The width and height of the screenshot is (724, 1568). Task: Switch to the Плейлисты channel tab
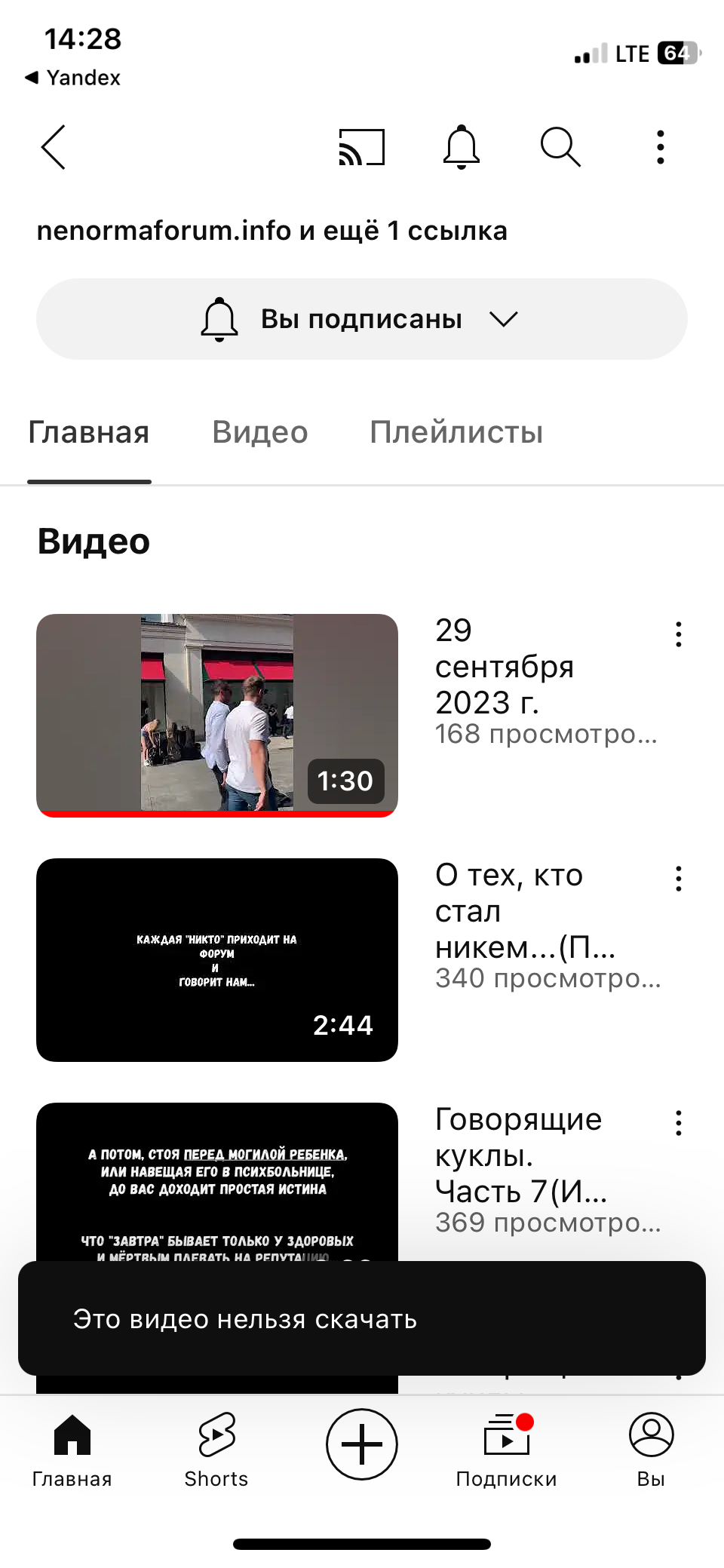pyautogui.click(x=456, y=432)
